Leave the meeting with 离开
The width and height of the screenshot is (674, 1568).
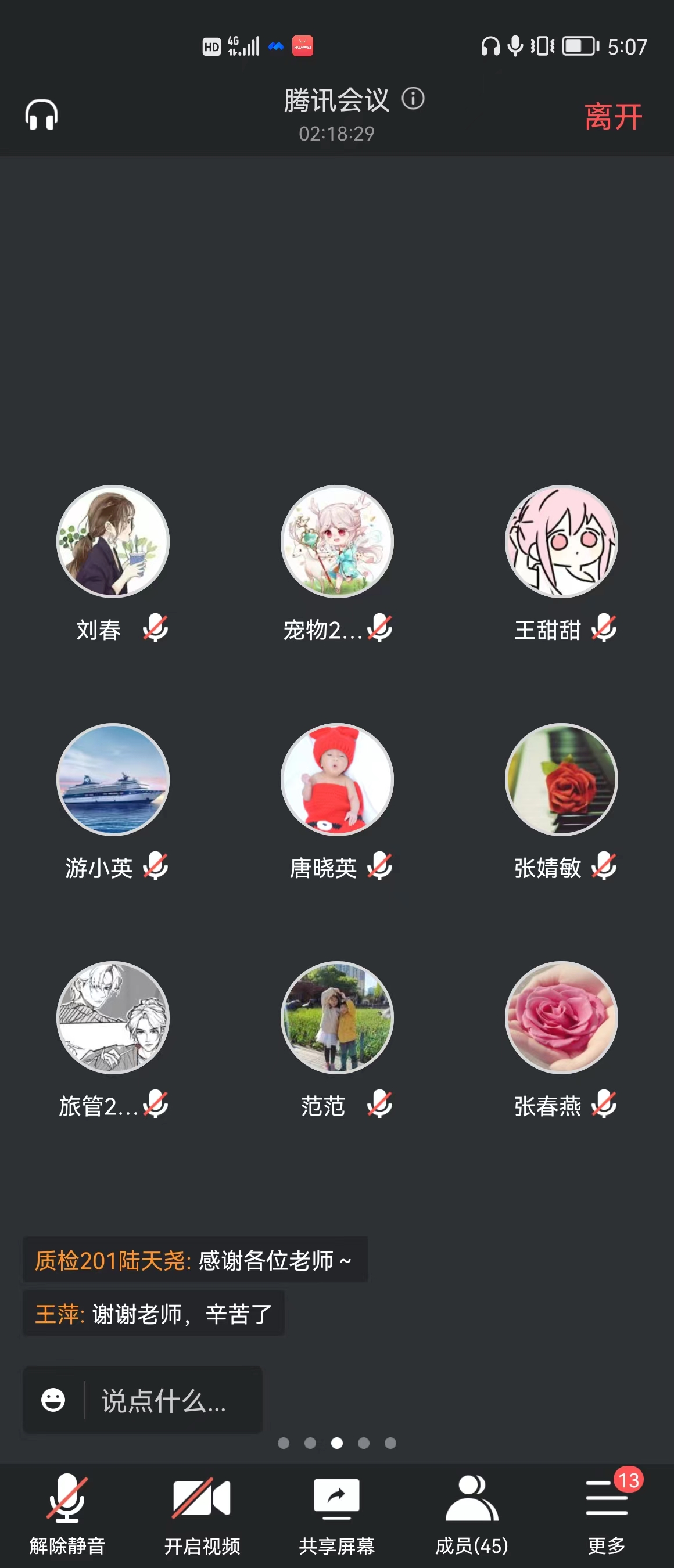click(612, 117)
